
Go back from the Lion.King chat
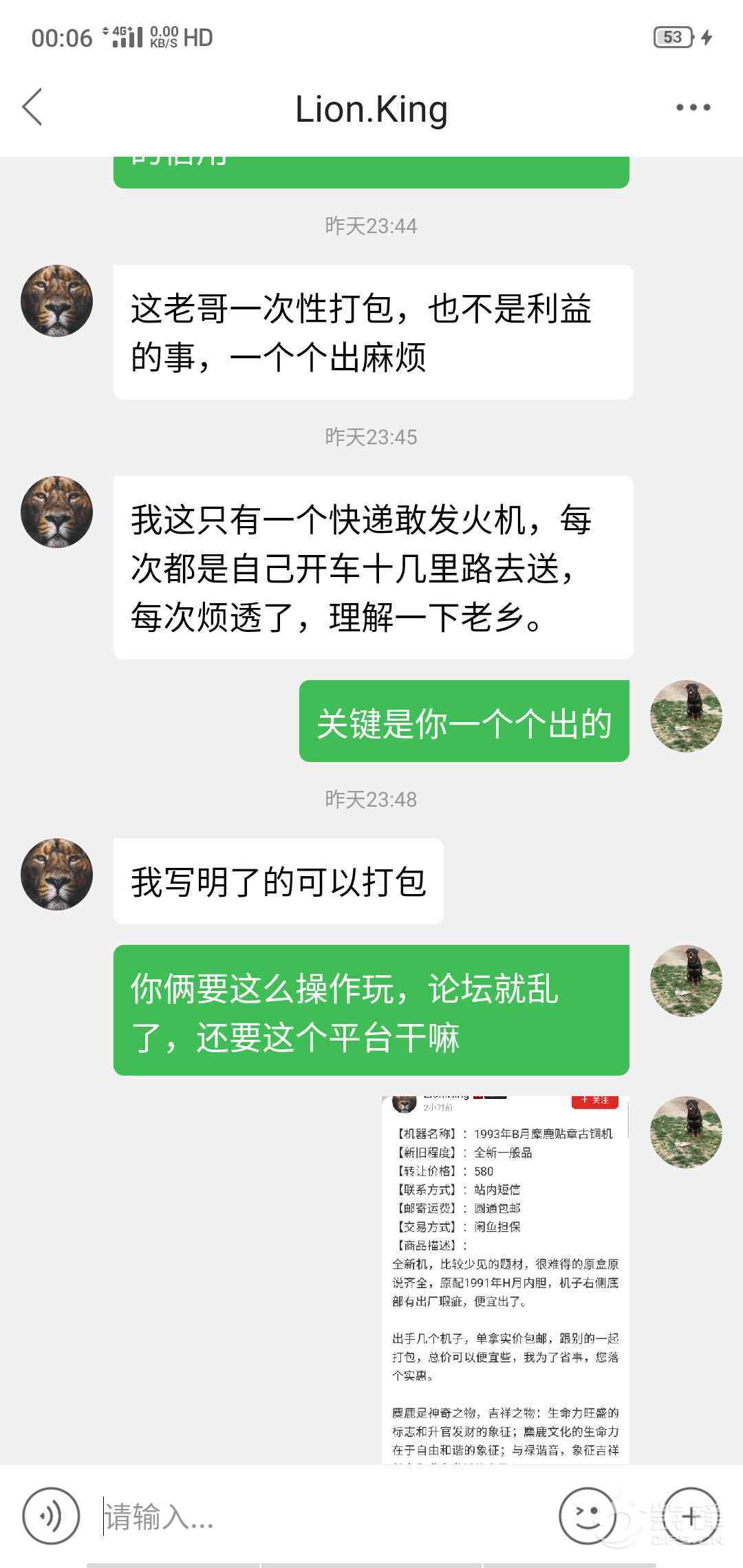(x=32, y=107)
